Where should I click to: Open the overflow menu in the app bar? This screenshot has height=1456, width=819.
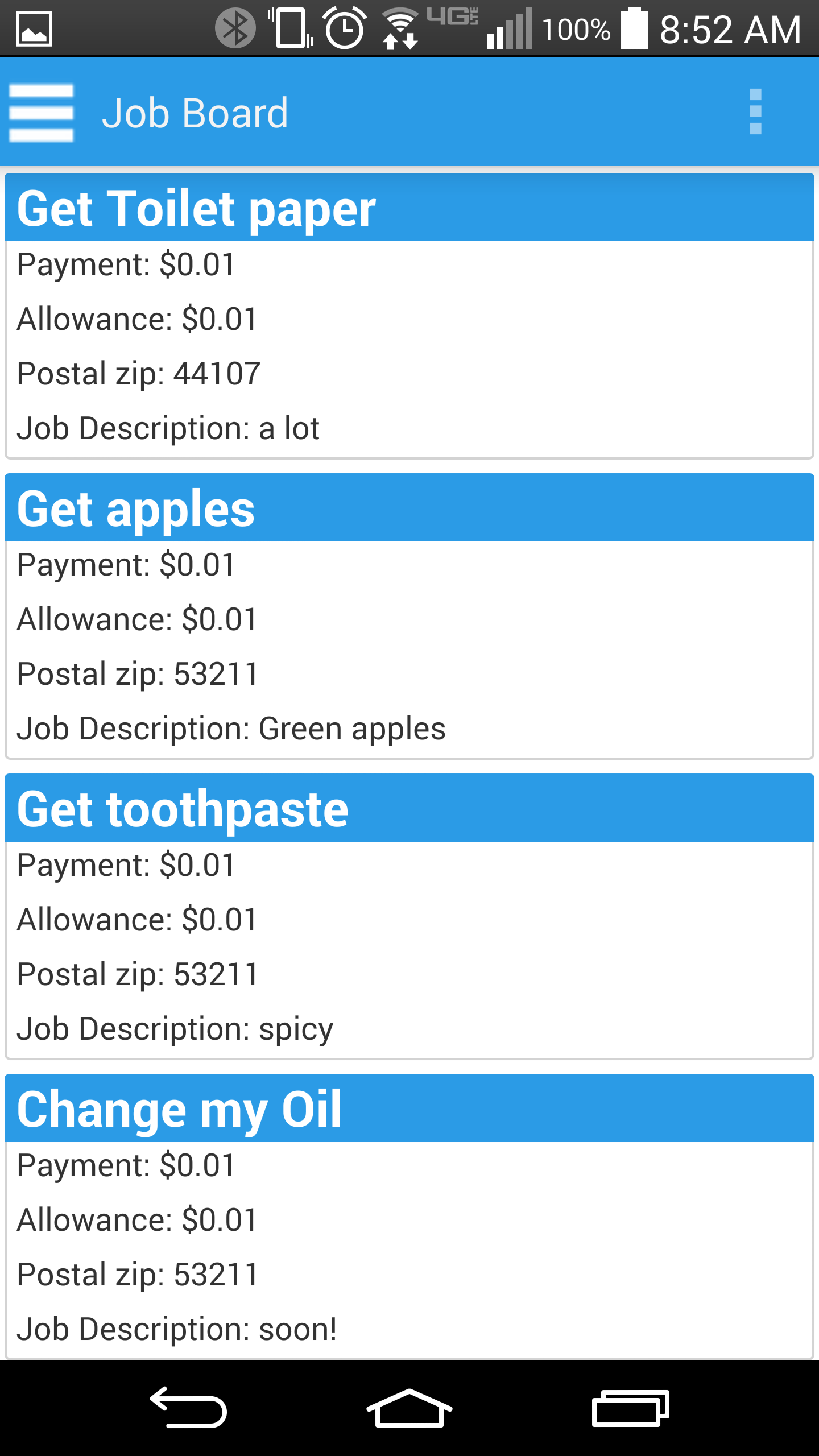(755, 112)
